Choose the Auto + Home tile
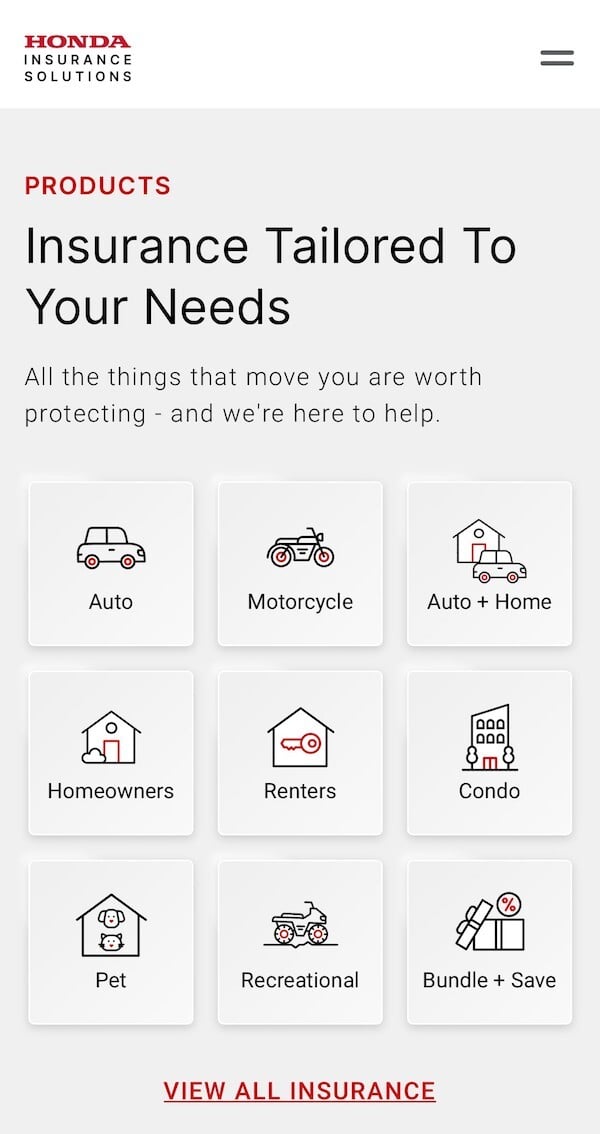 pos(489,564)
